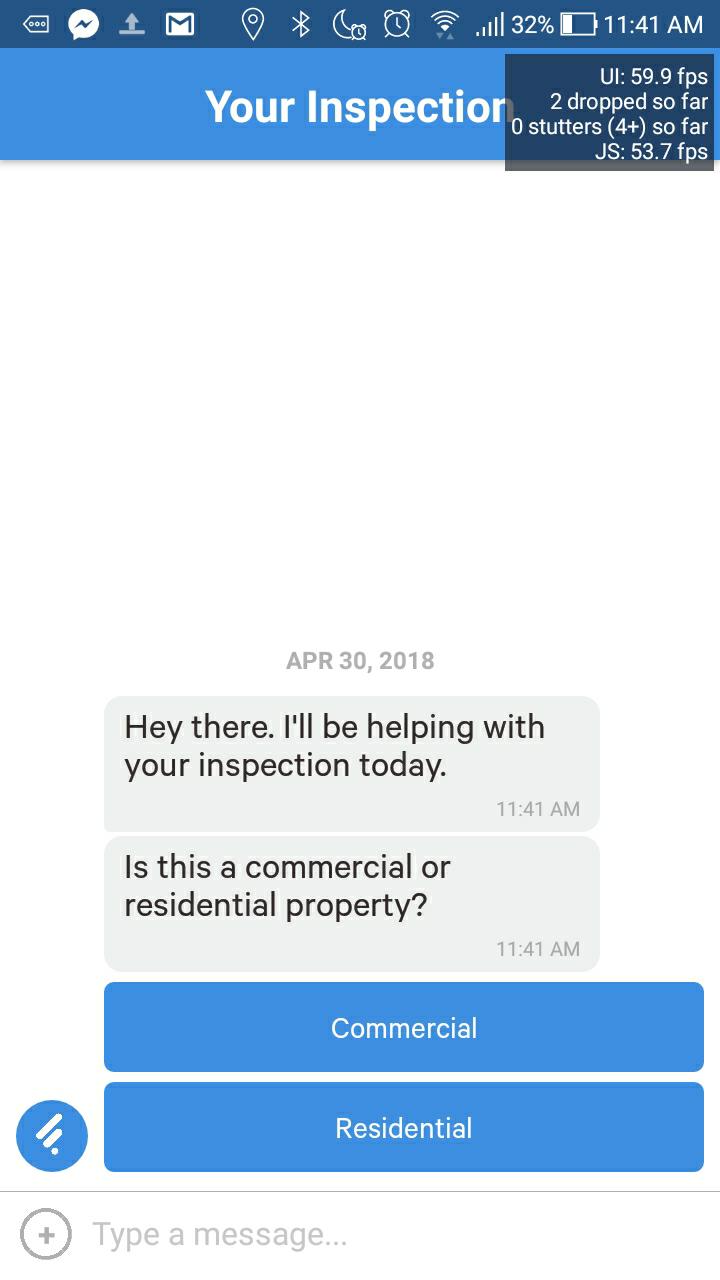Choose the Residential property option
The width and height of the screenshot is (720, 1280).
pos(403,1127)
